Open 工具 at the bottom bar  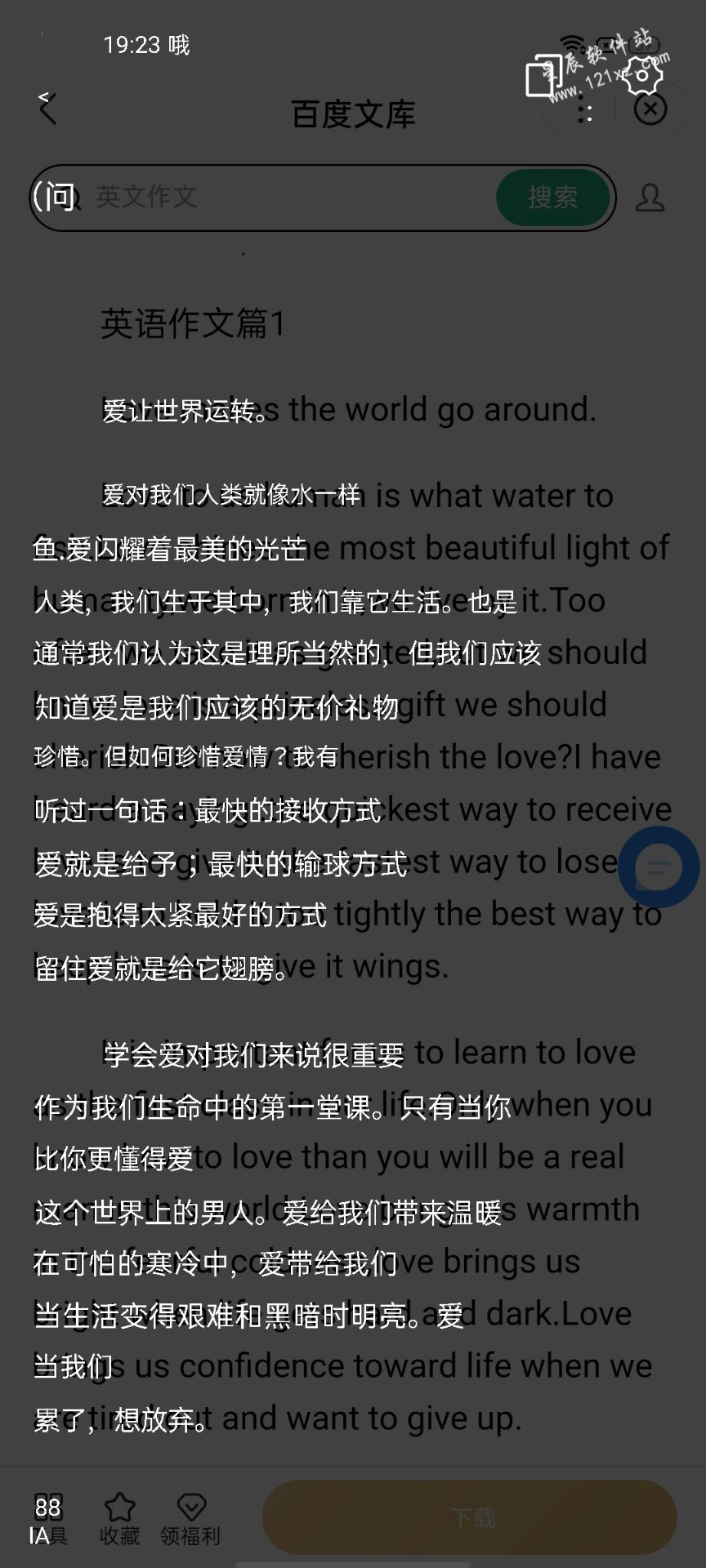click(x=48, y=1519)
